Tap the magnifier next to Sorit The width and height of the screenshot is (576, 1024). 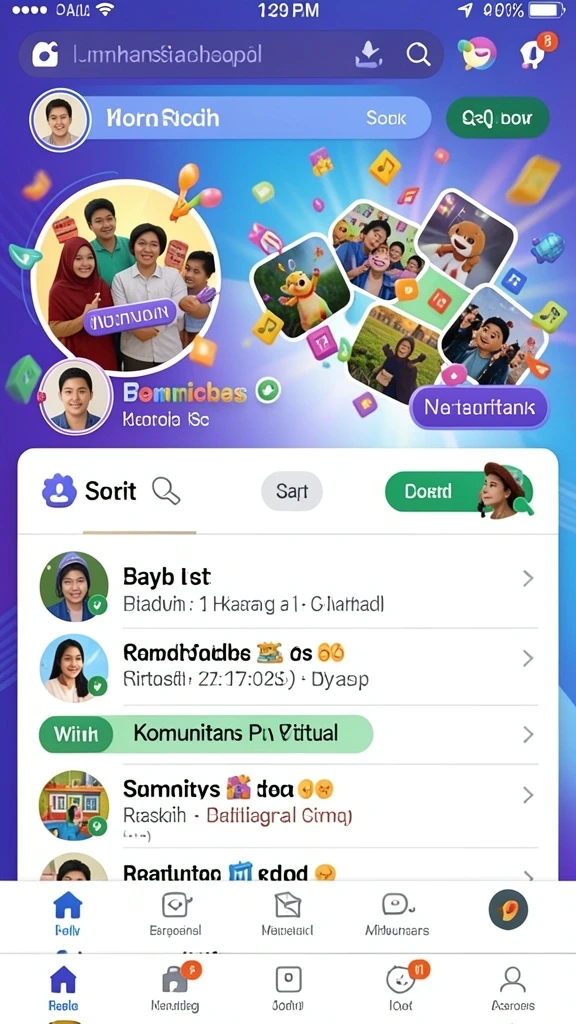166,490
